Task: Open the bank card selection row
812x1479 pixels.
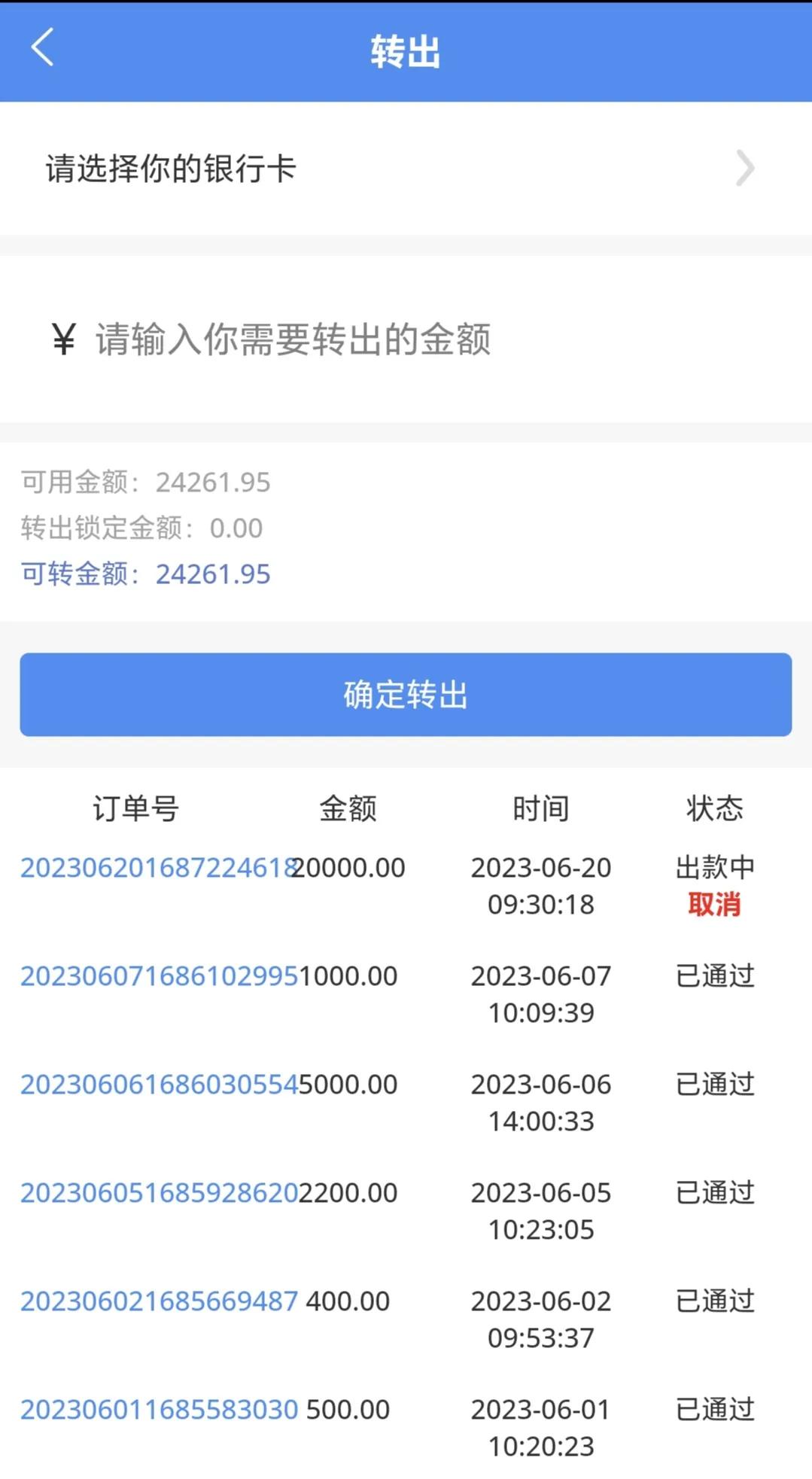Action: click(x=376, y=169)
